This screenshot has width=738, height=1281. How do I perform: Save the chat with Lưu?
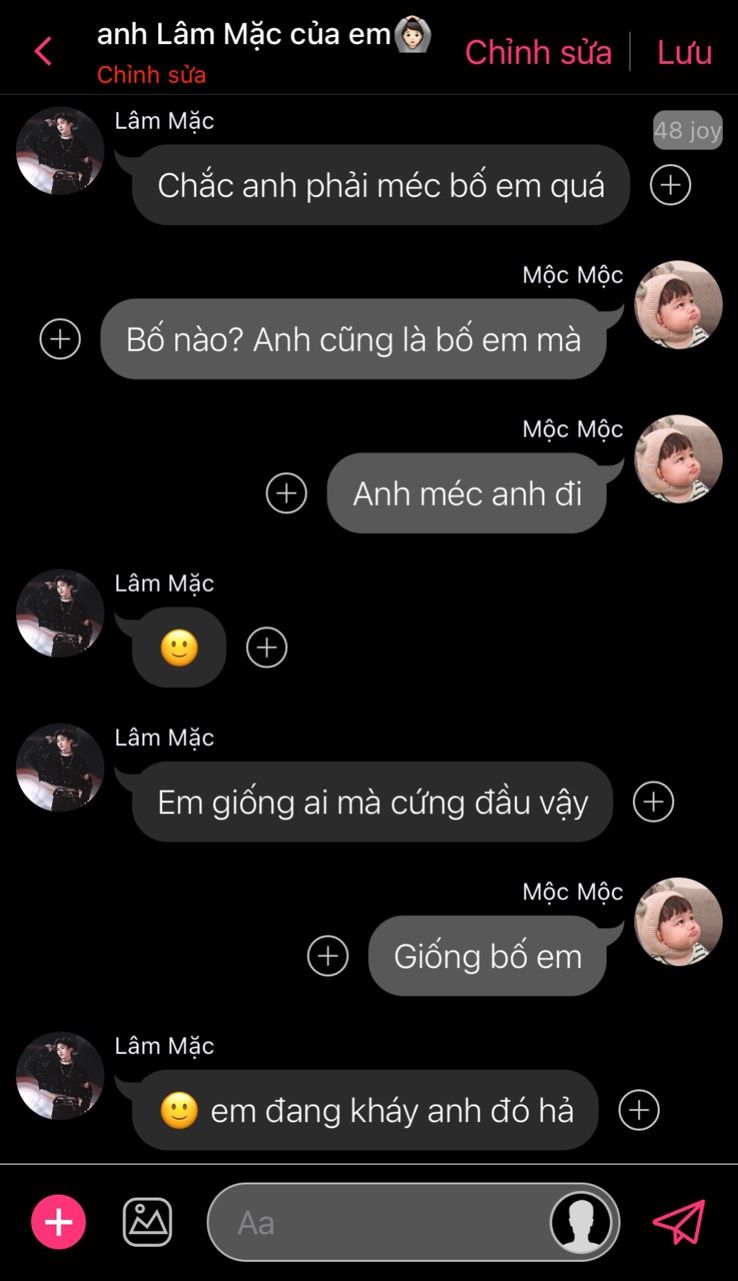coord(685,52)
